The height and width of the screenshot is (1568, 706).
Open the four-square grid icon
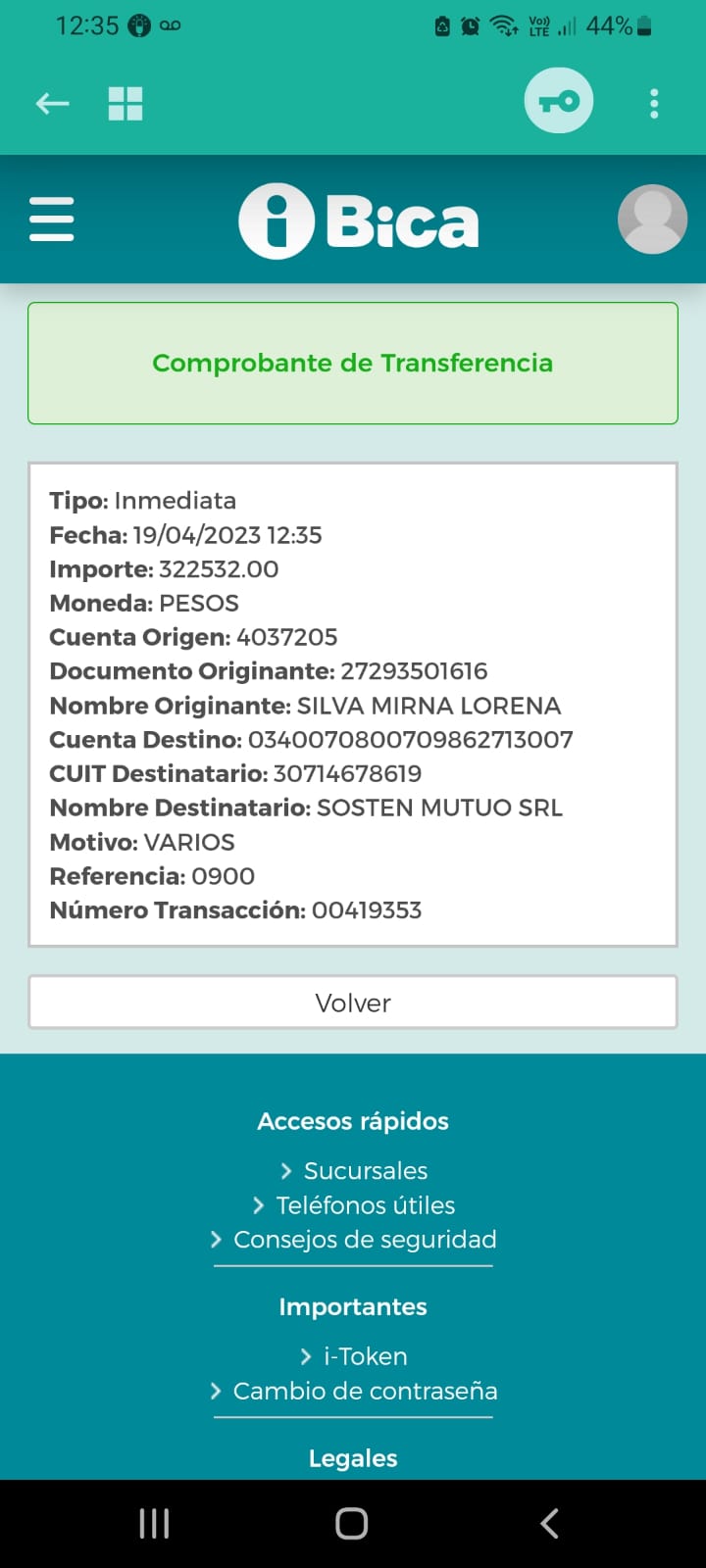[126, 103]
